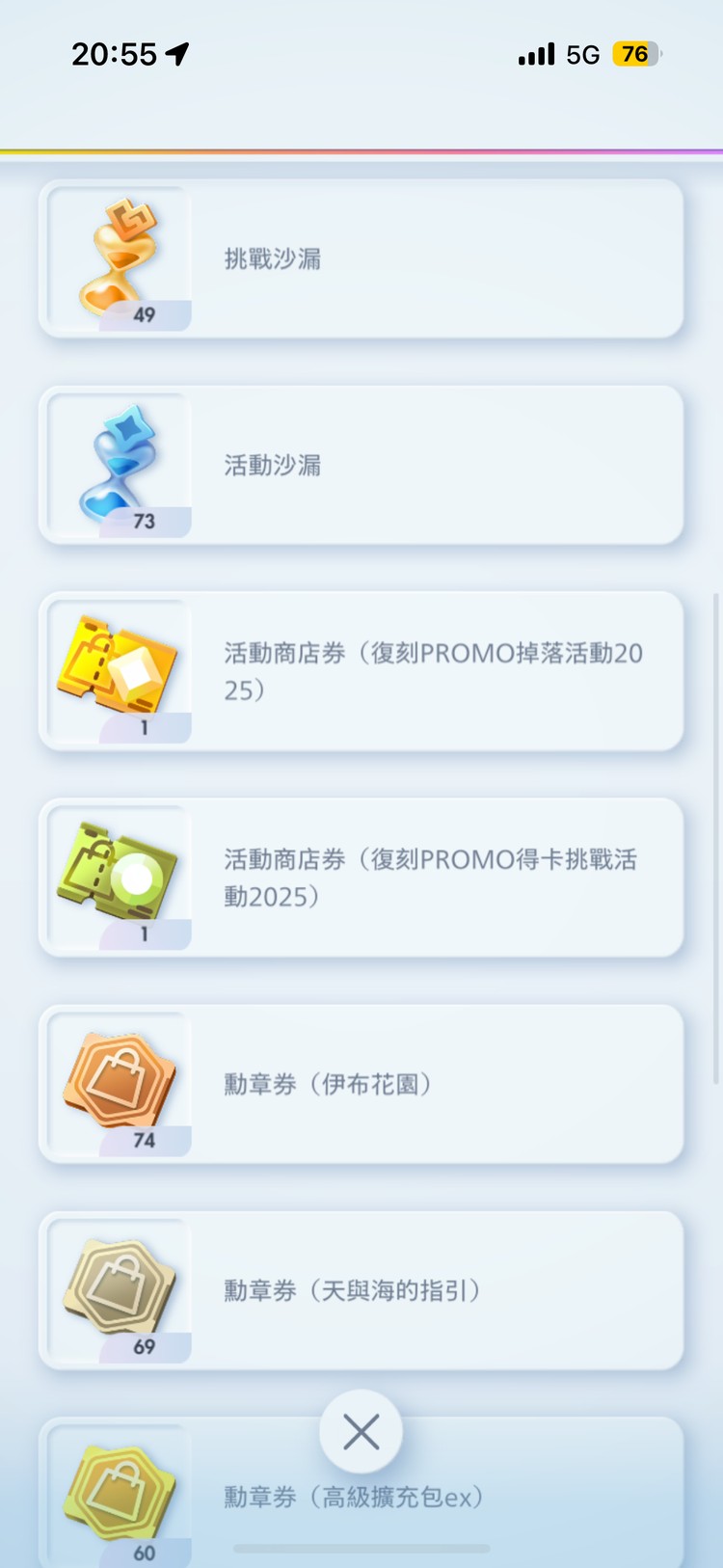
Task: Select the 挑戰沙漏 hourglass icon
Action: pos(119,253)
